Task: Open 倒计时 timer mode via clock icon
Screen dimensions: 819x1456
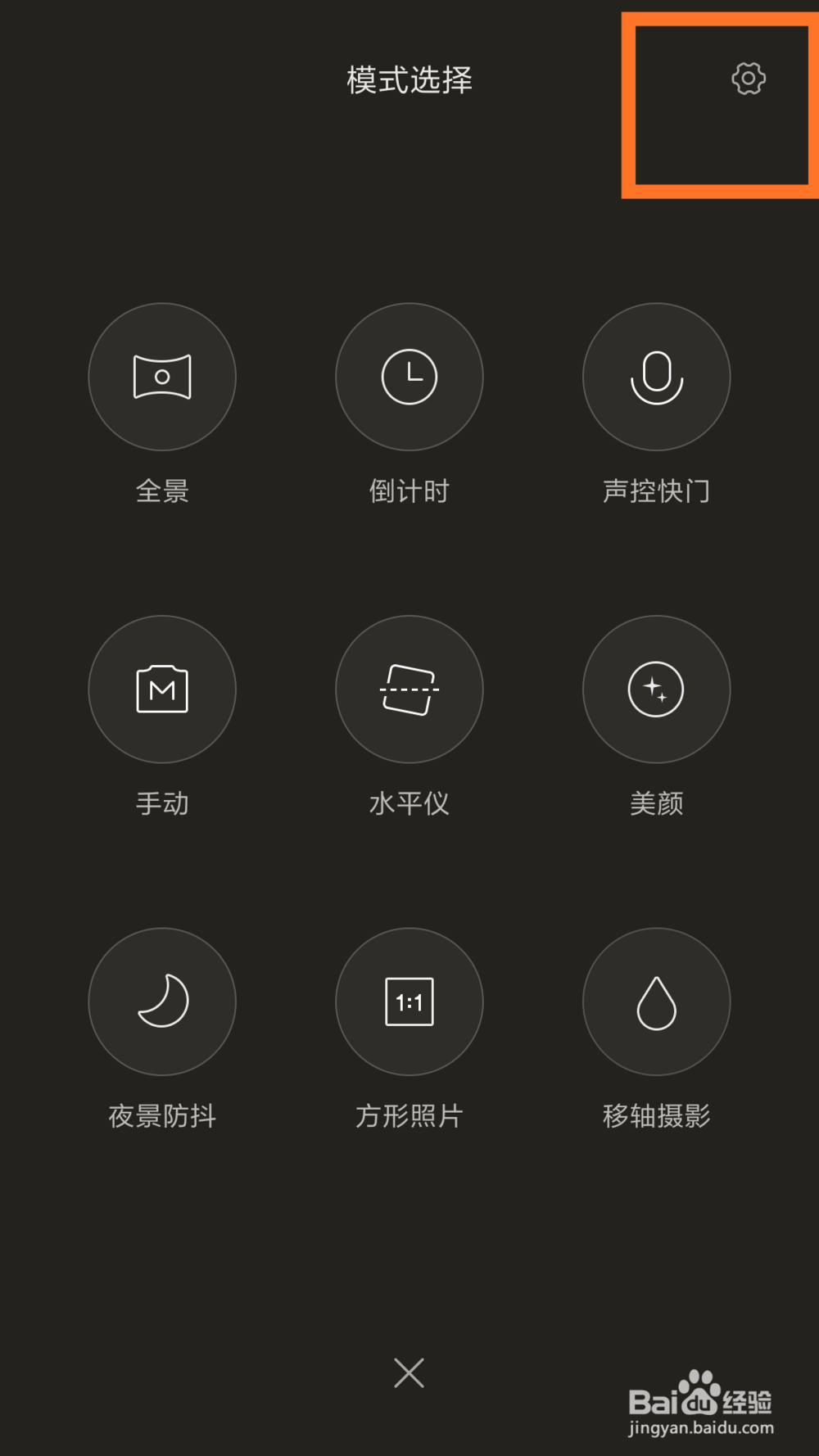Action: (x=409, y=376)
